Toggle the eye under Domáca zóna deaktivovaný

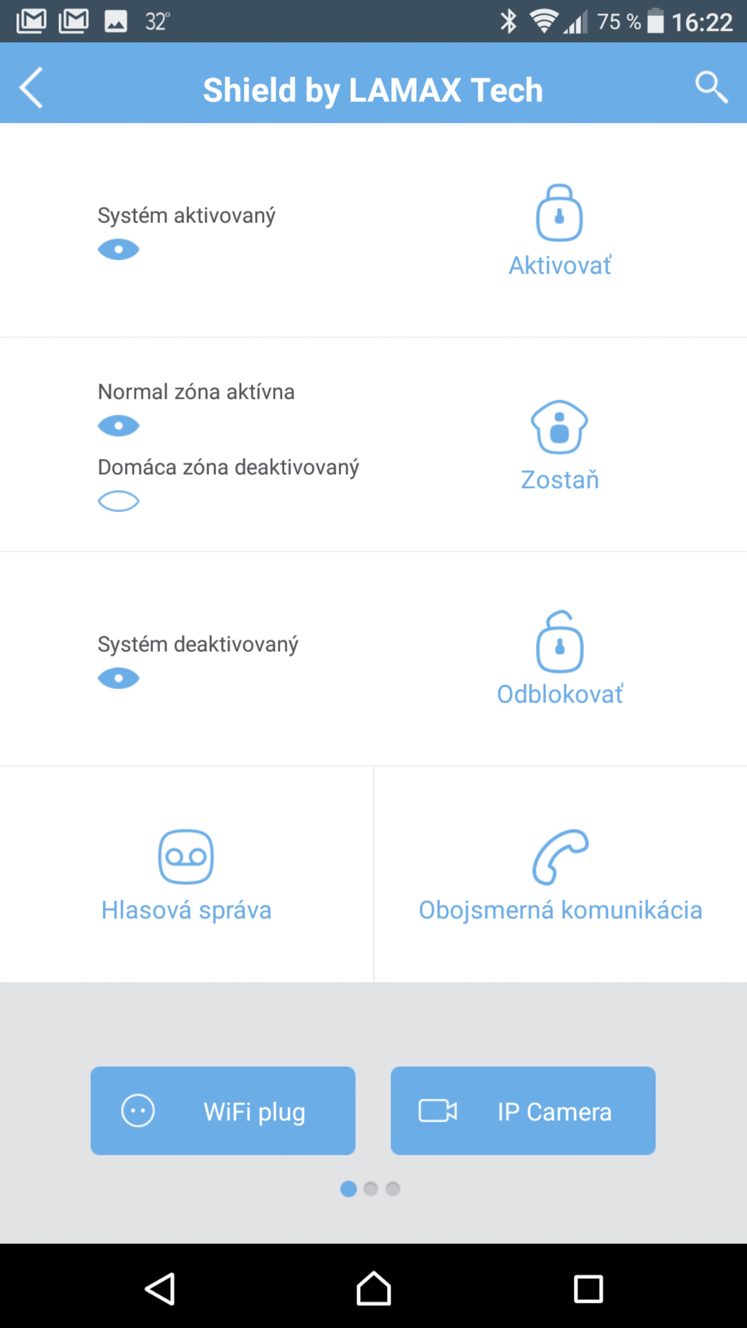coord(118,502)
